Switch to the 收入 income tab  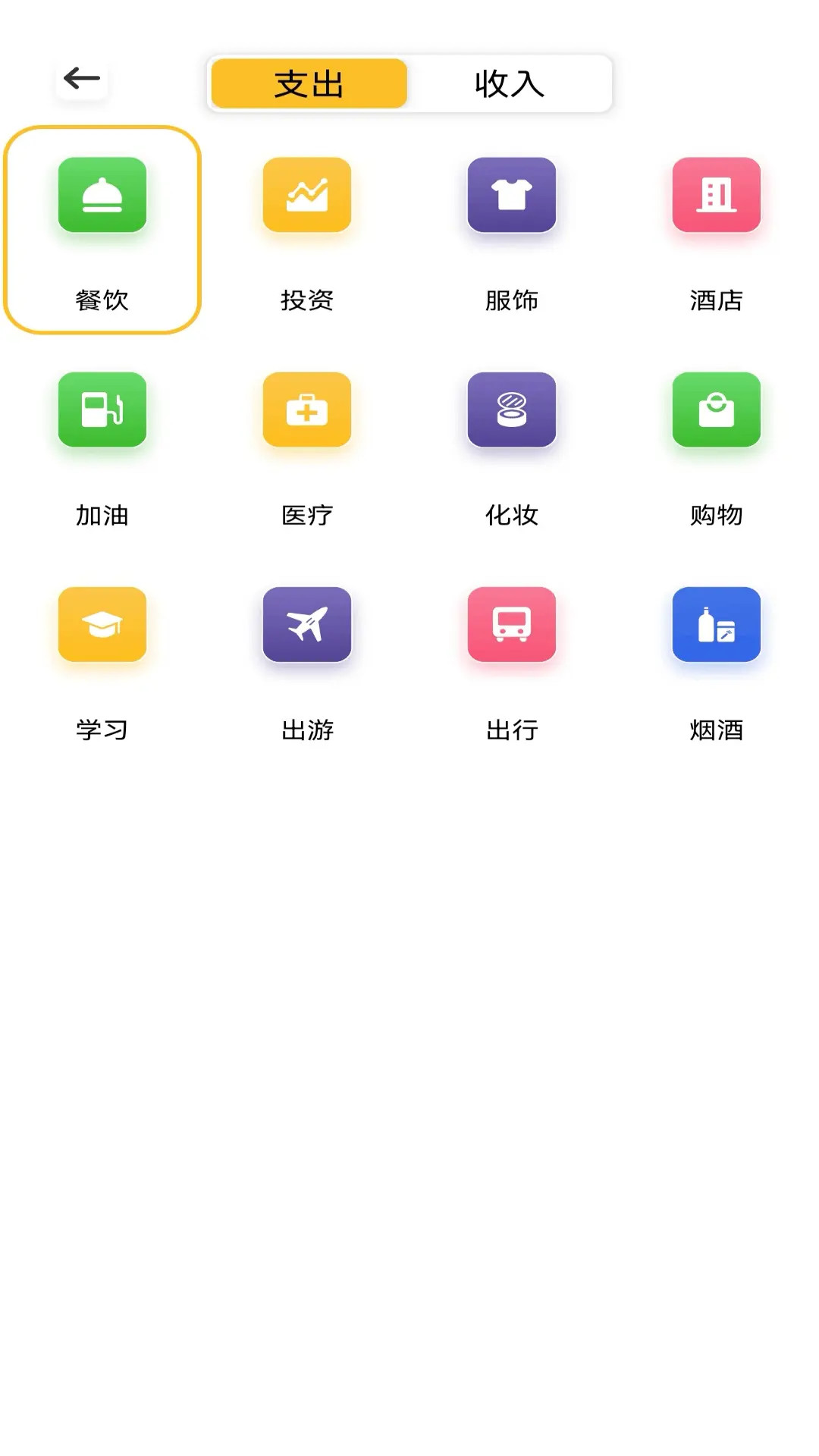click(510, 85)
